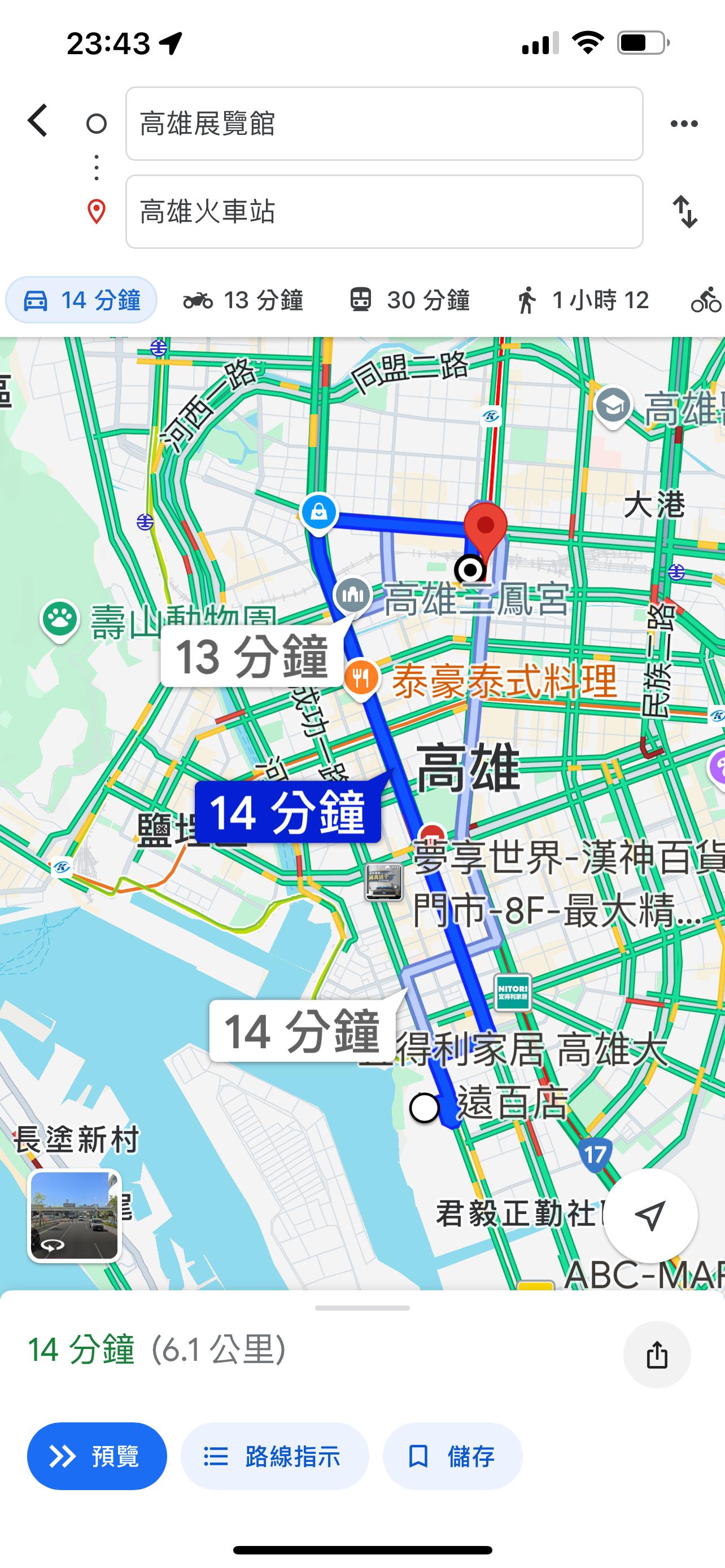Edit starting point 高雄展覽館
Viewport: 725px width, 1568px height.
384,124
